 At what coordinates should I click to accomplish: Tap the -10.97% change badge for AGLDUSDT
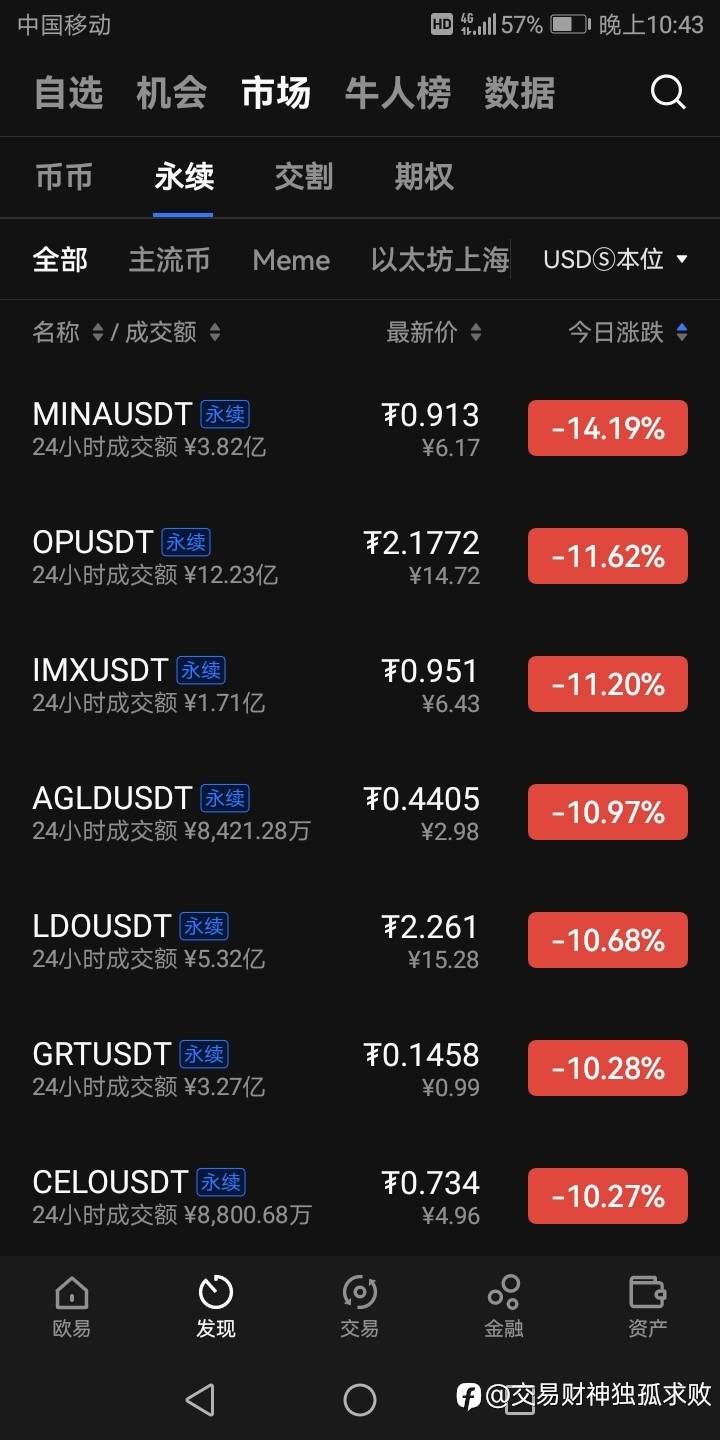(608, 812)
